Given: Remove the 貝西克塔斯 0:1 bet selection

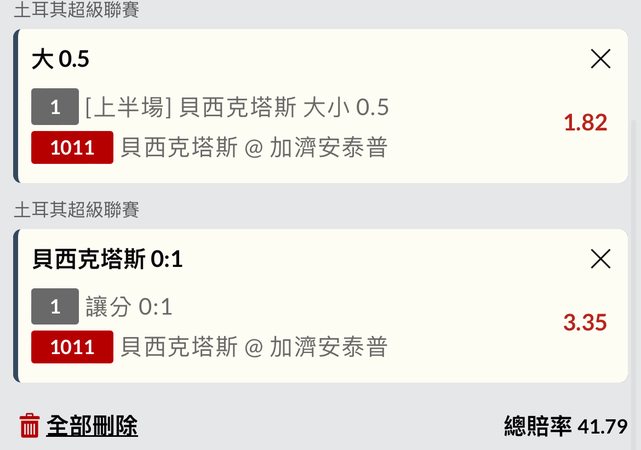Looking at the screenshot, I should click(x=600, y=259).
